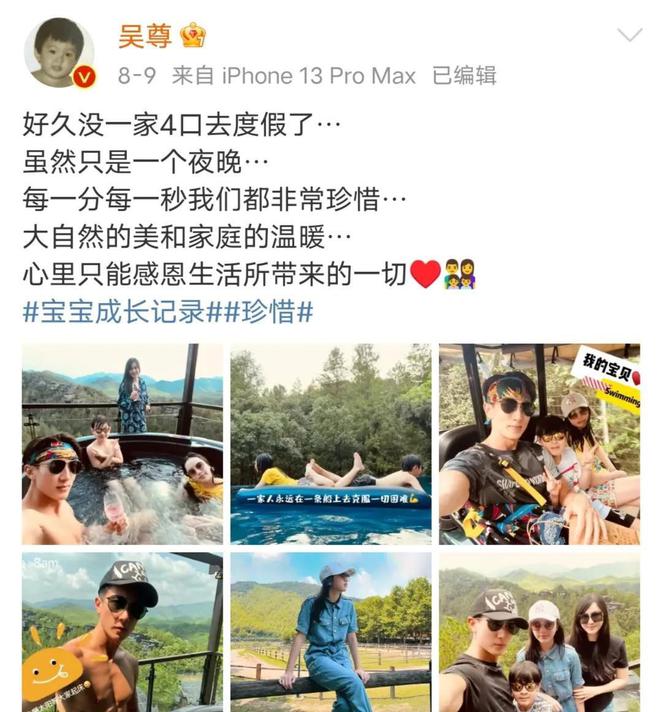Open the photo with the 我的宝贝 sticker
The width and height of the screenshot is (660, 712).
click(x=539, y=443)
